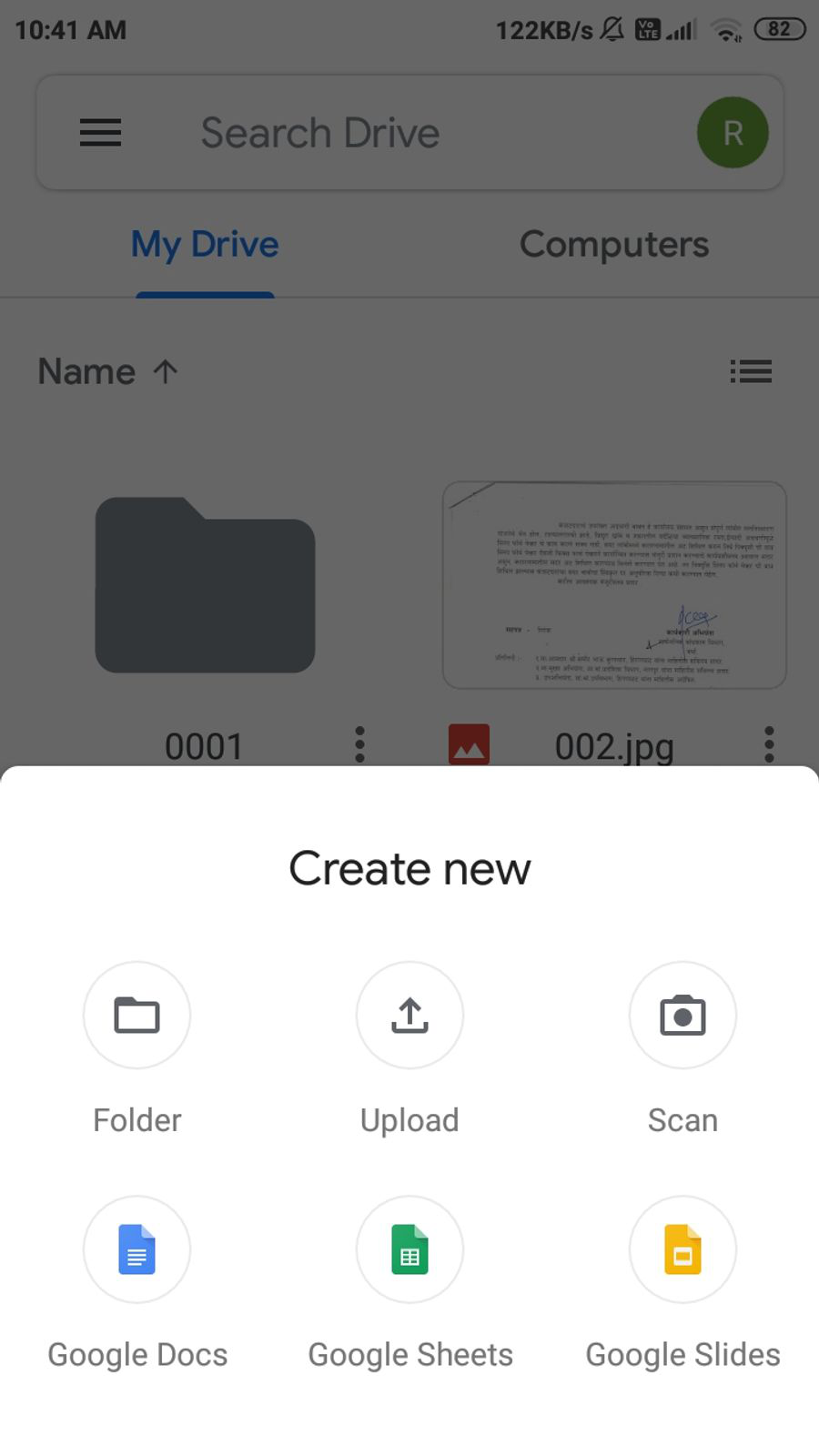The height and width of the screenshot is (1456, 819).
Task: Open the hamburger navigation menu
Action: click(x=100, y=133)
